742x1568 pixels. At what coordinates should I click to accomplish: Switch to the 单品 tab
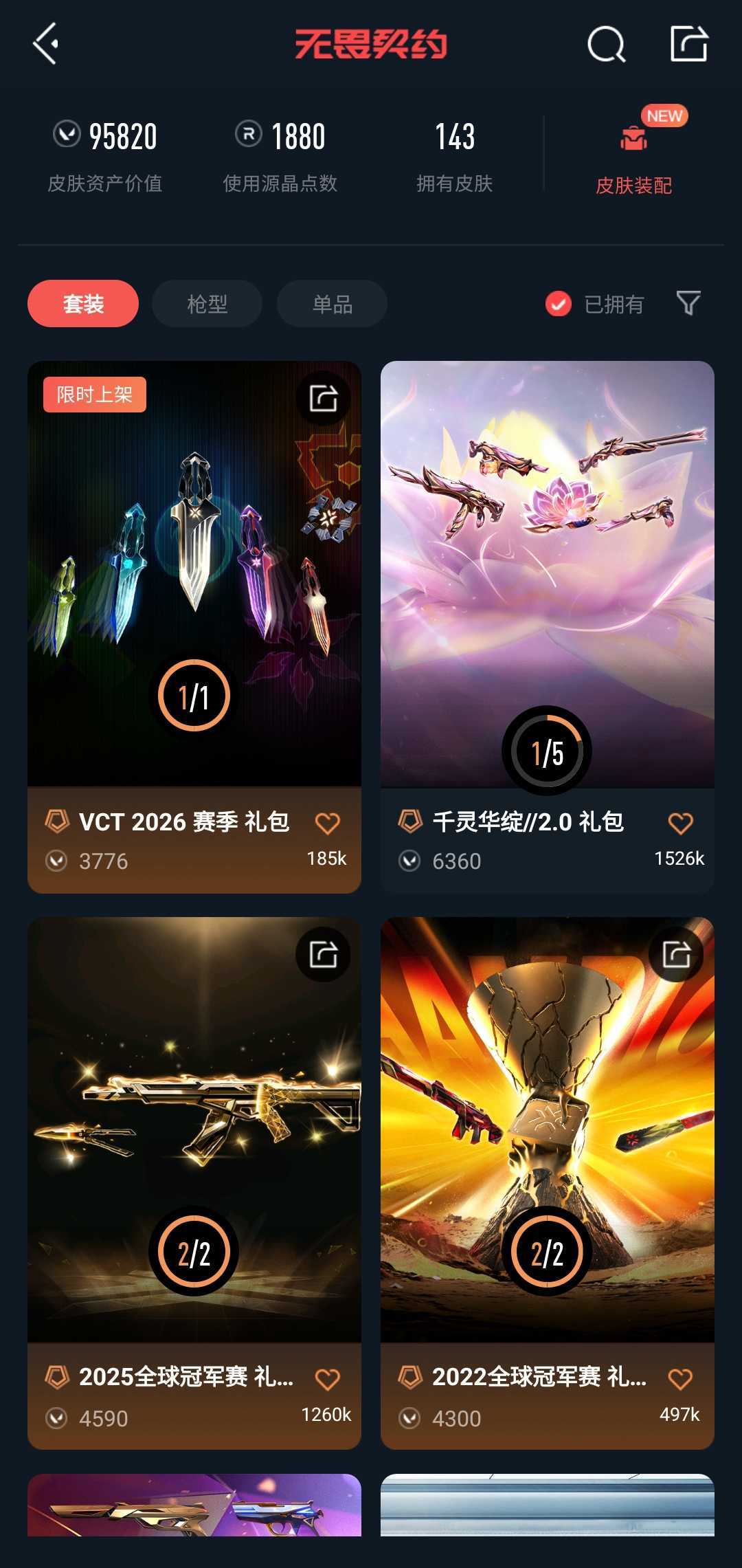pos(331,303)
